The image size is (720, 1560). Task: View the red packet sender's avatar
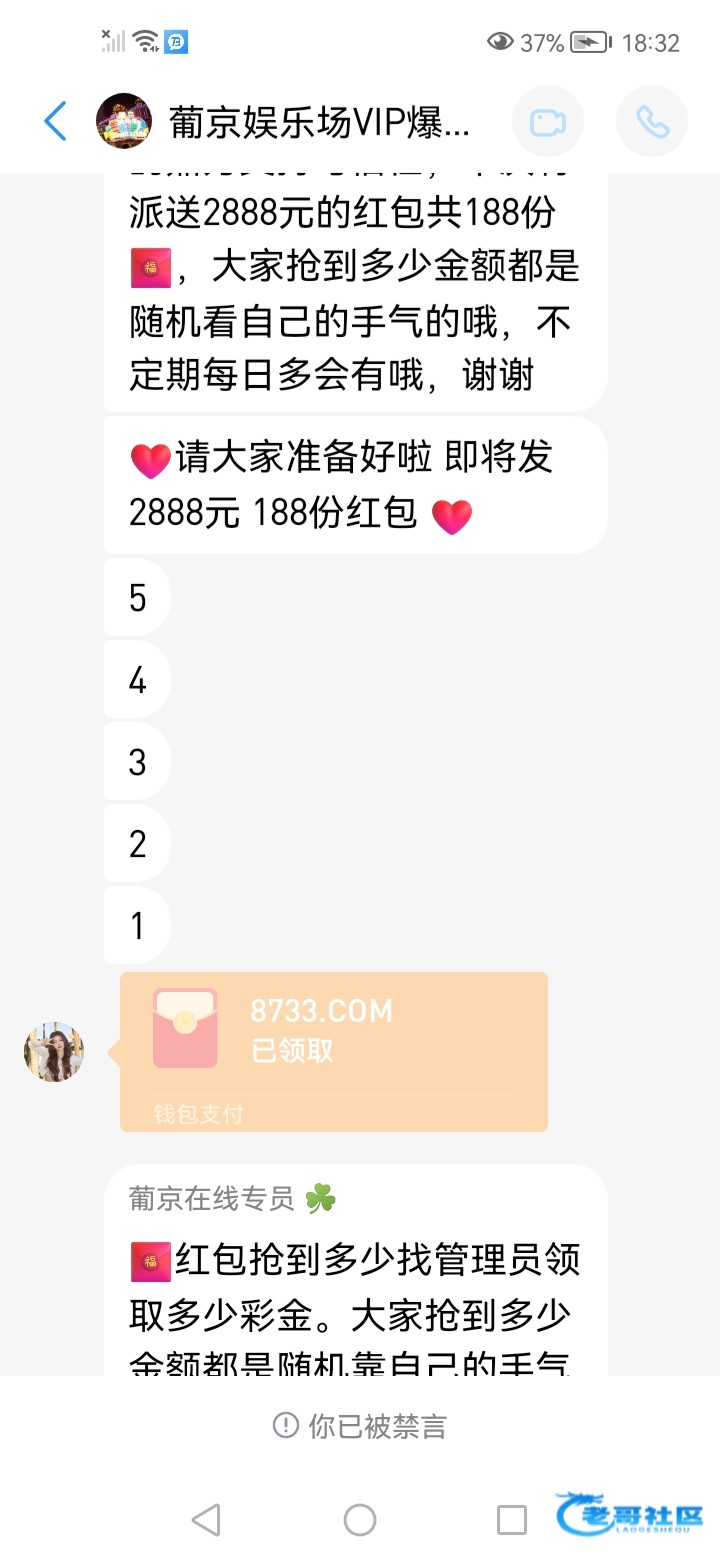tap(54, 1052)
